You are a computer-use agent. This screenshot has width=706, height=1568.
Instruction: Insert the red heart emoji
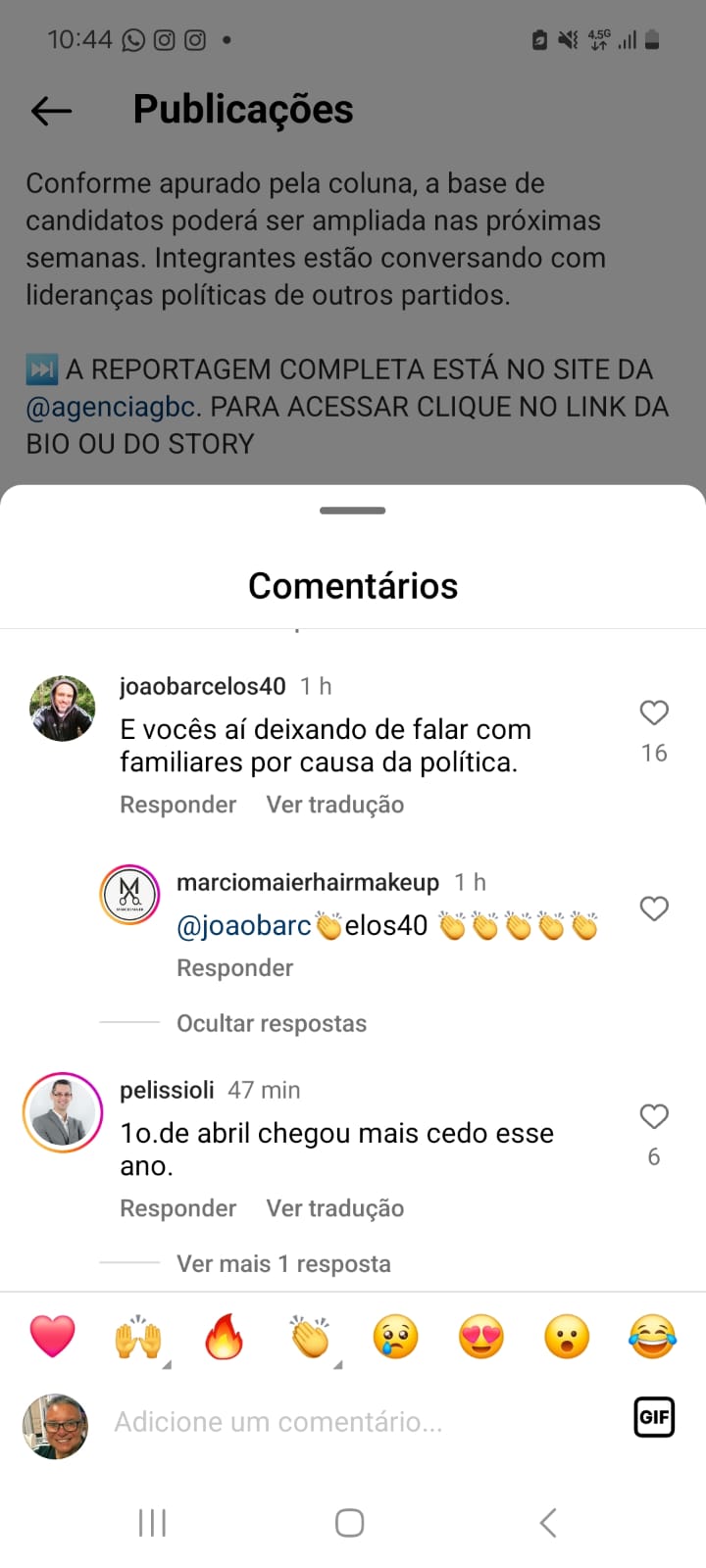tap(53, 1337)
